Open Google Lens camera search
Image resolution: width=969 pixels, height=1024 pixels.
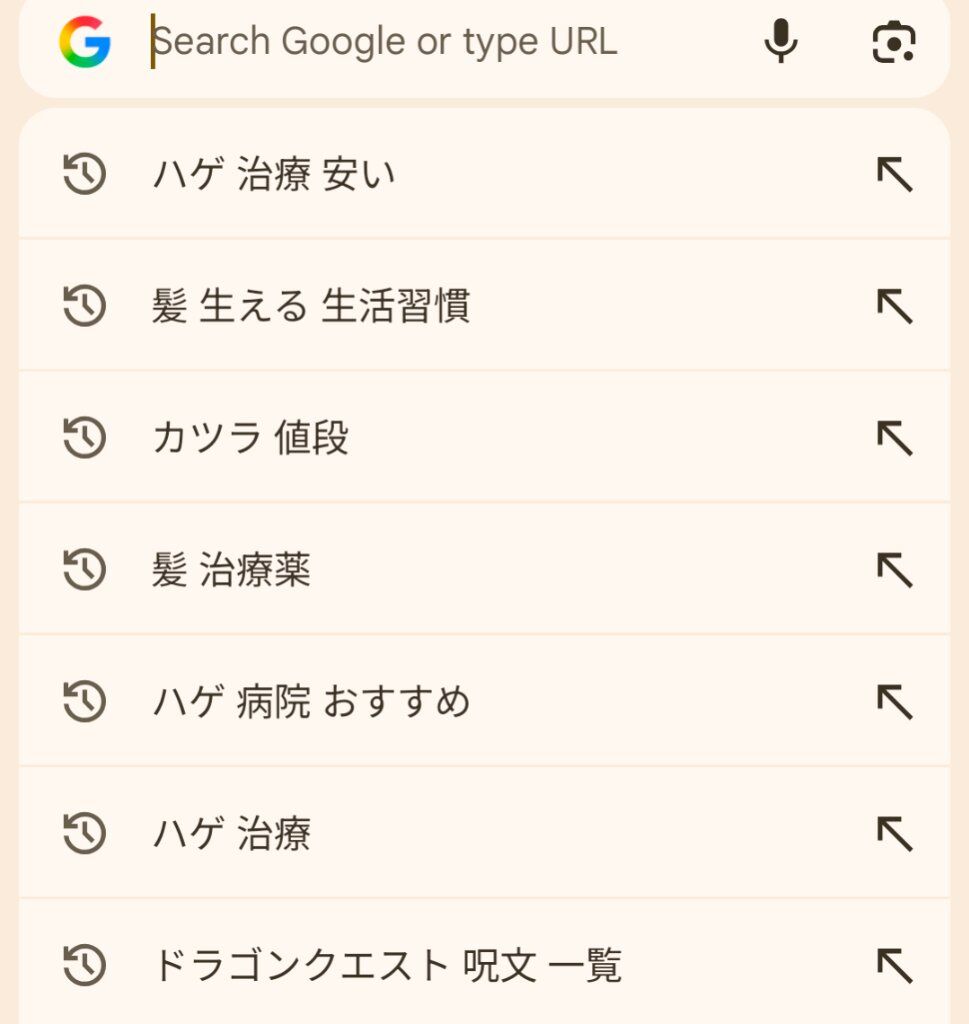click(x=894, y=42)
